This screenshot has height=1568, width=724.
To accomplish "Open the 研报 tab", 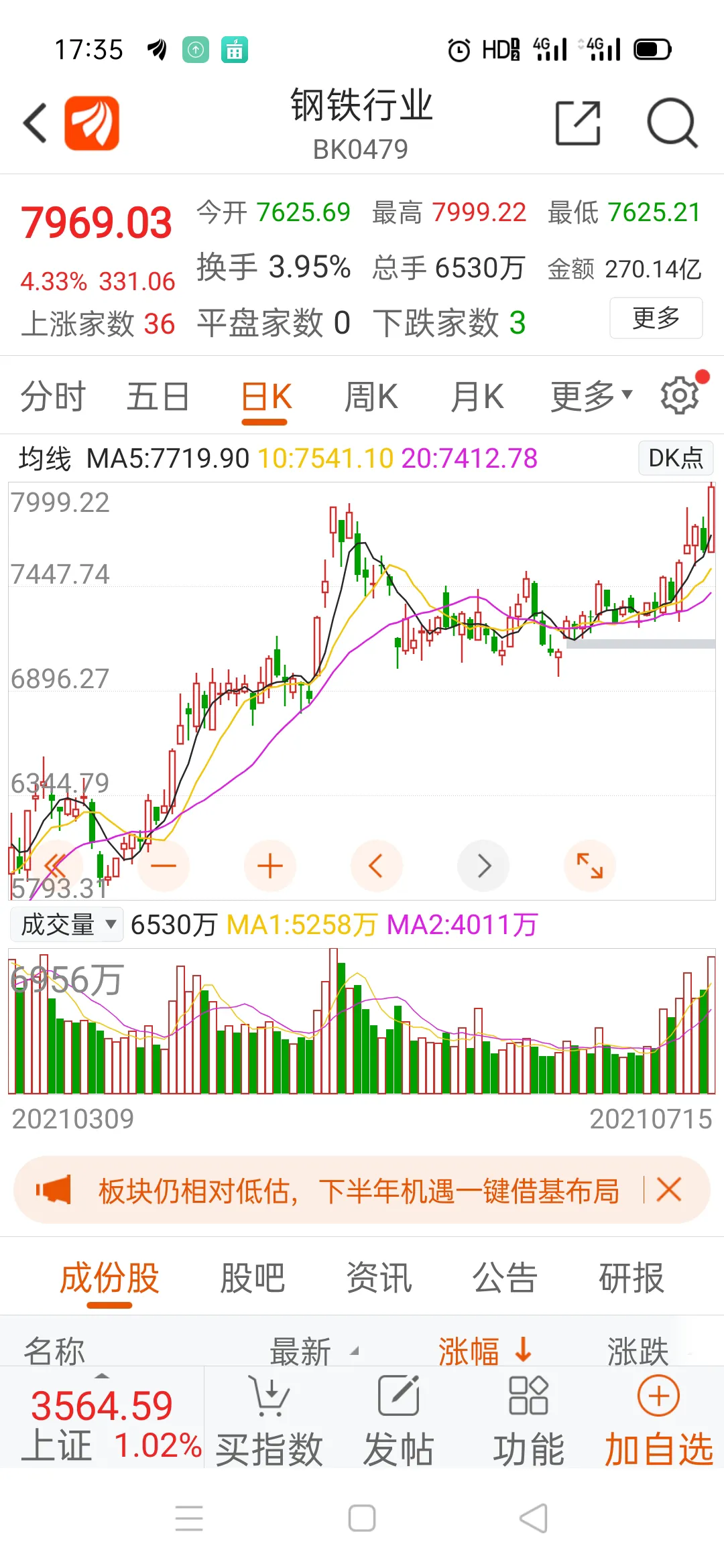I will click(631, 1278).
